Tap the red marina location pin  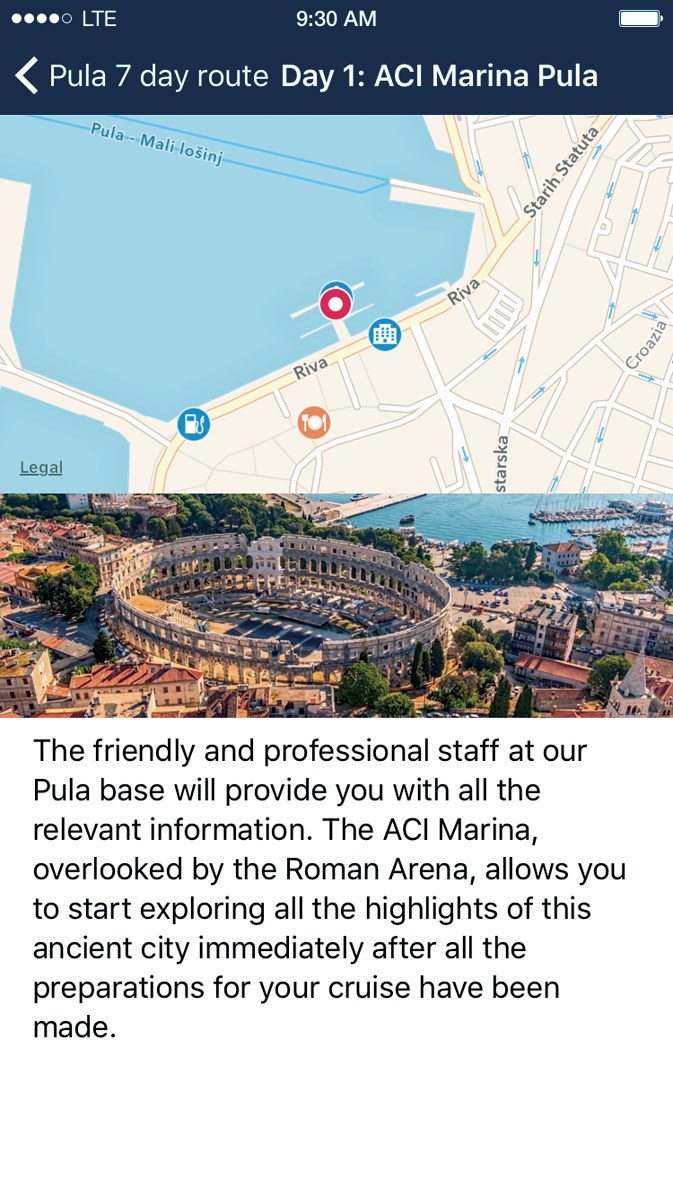[335, 304]
